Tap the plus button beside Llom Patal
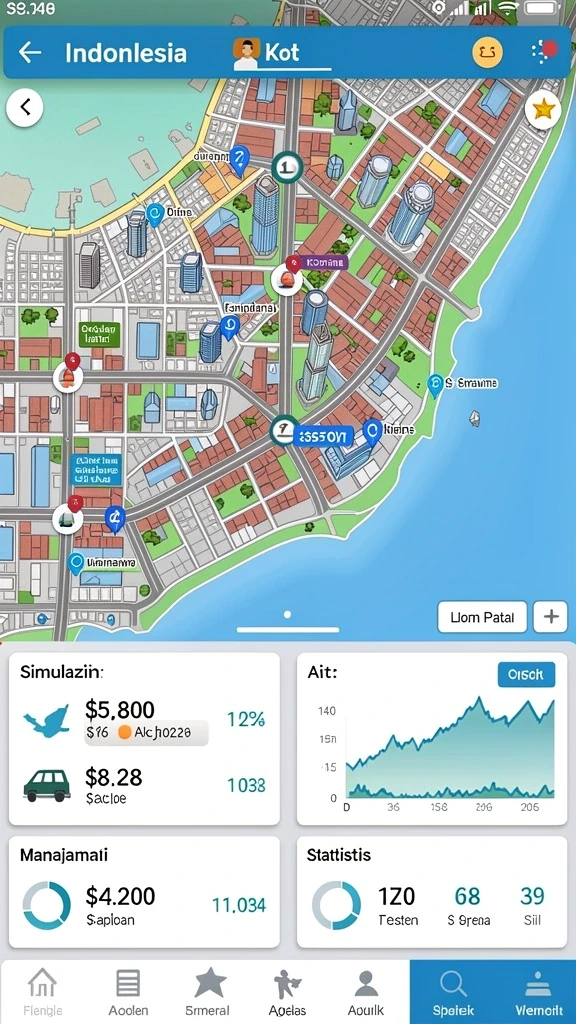The height and width of the screenshot is (1024, 576). pyautogui.click(x=551, y=617)
